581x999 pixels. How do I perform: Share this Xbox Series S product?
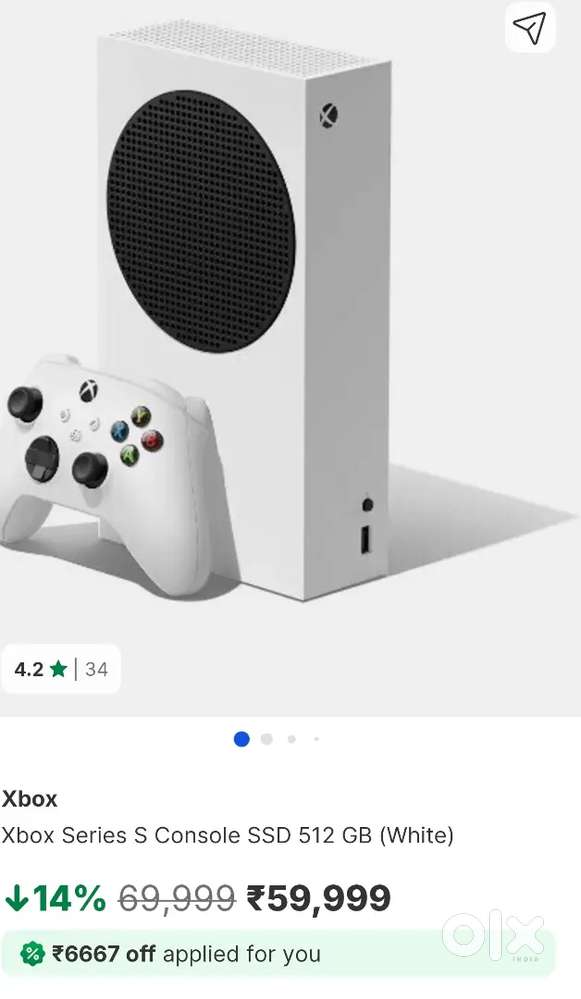coord(529,27)
